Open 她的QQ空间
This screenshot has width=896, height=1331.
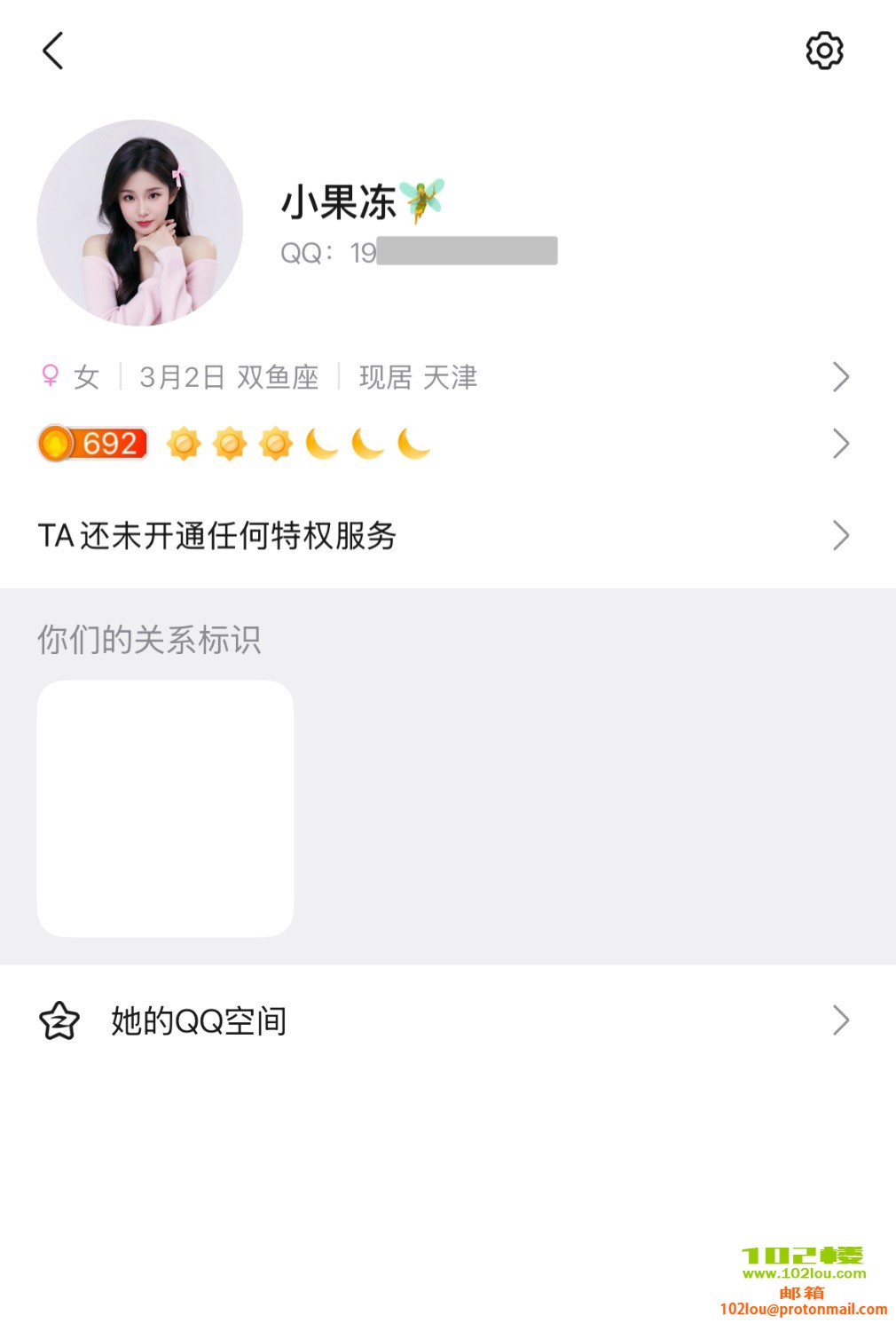[444, 1020]
